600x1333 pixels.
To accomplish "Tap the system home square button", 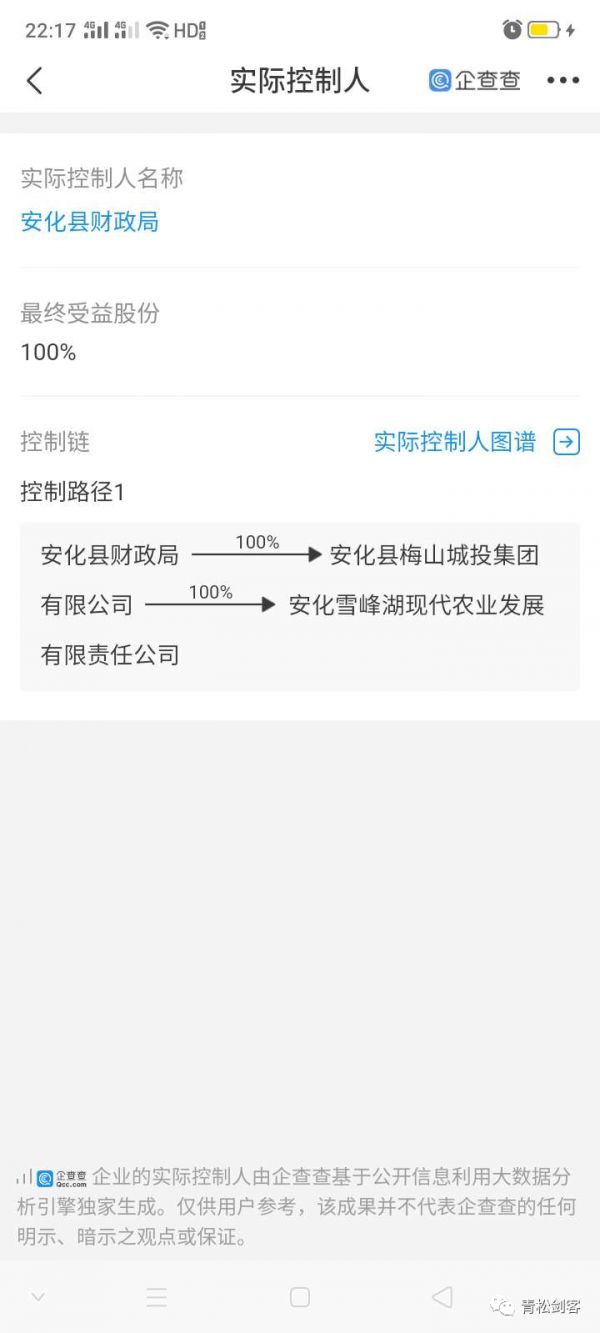I will click(300, 1297).
